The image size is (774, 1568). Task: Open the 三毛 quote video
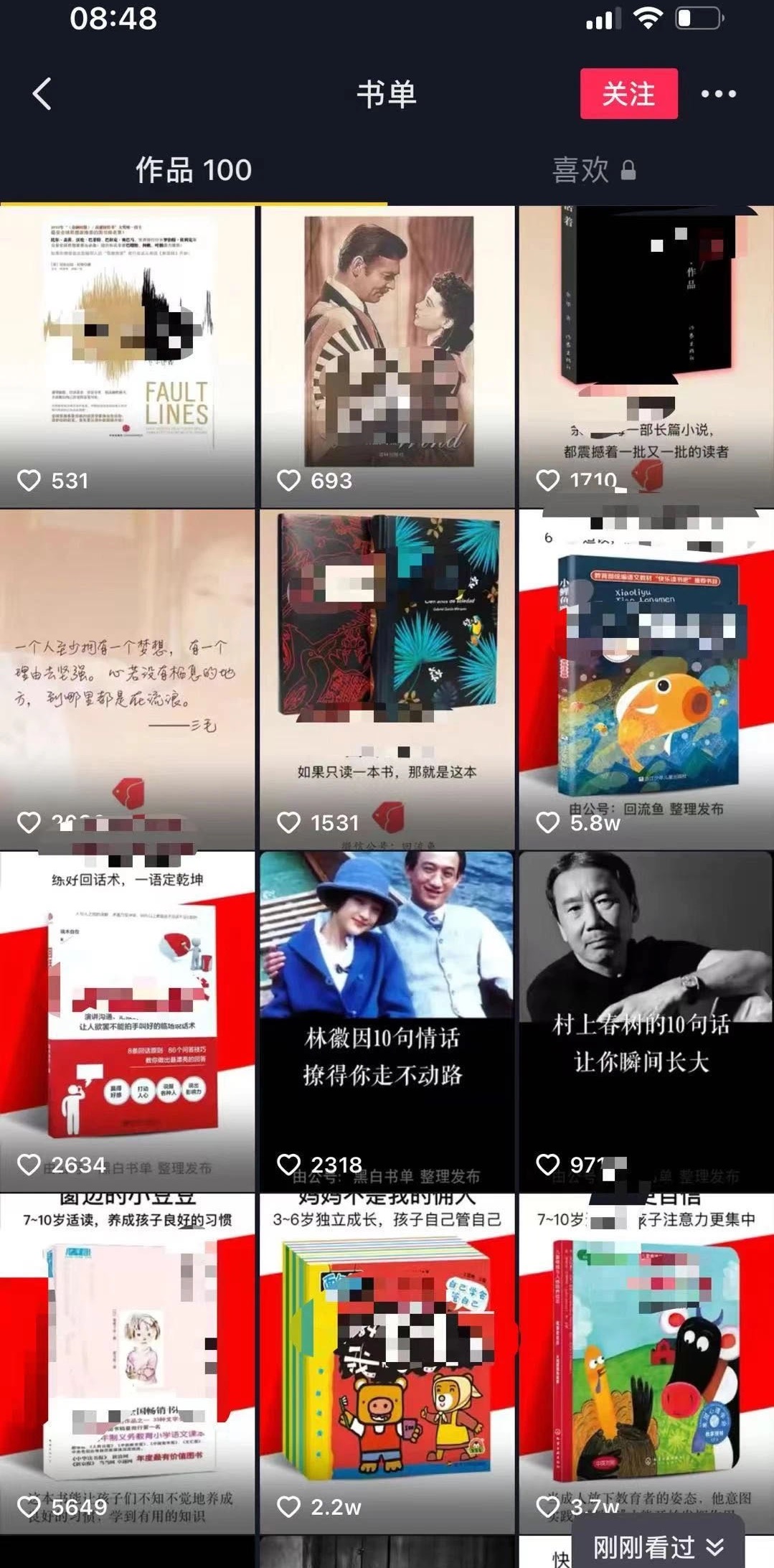[x=128, y=678]
